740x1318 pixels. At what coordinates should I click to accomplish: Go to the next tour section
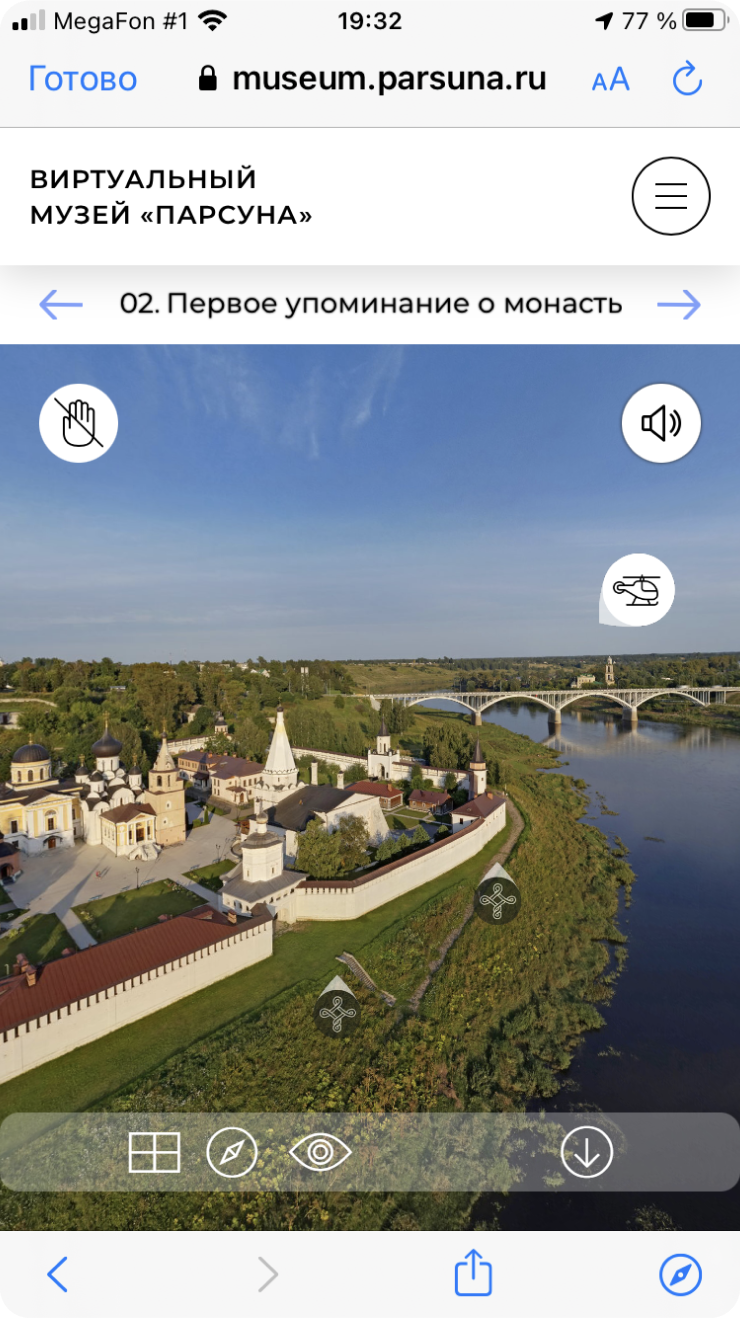(679, 304)
